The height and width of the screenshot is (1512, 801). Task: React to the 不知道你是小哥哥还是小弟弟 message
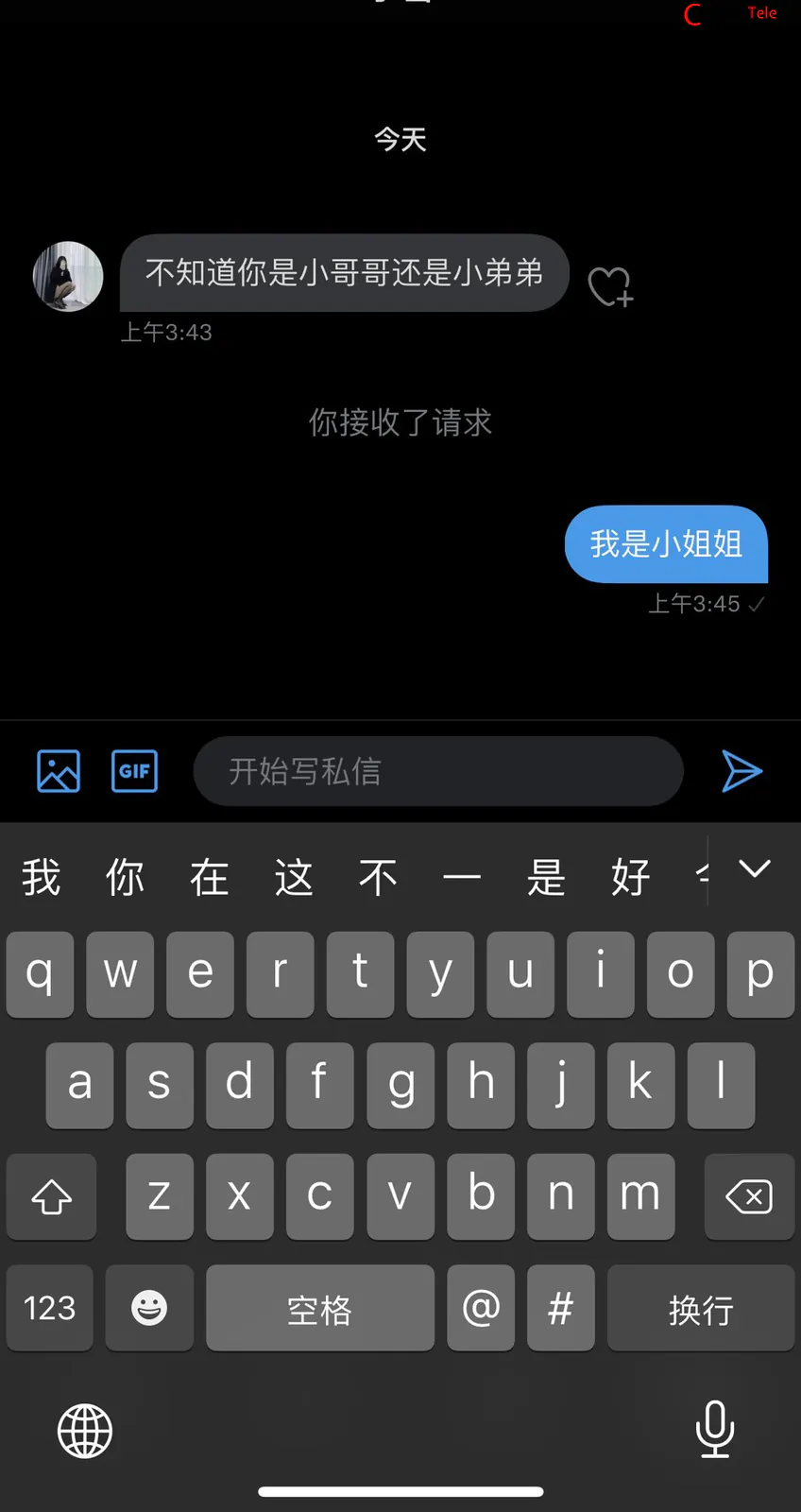(x=610, y=286)
